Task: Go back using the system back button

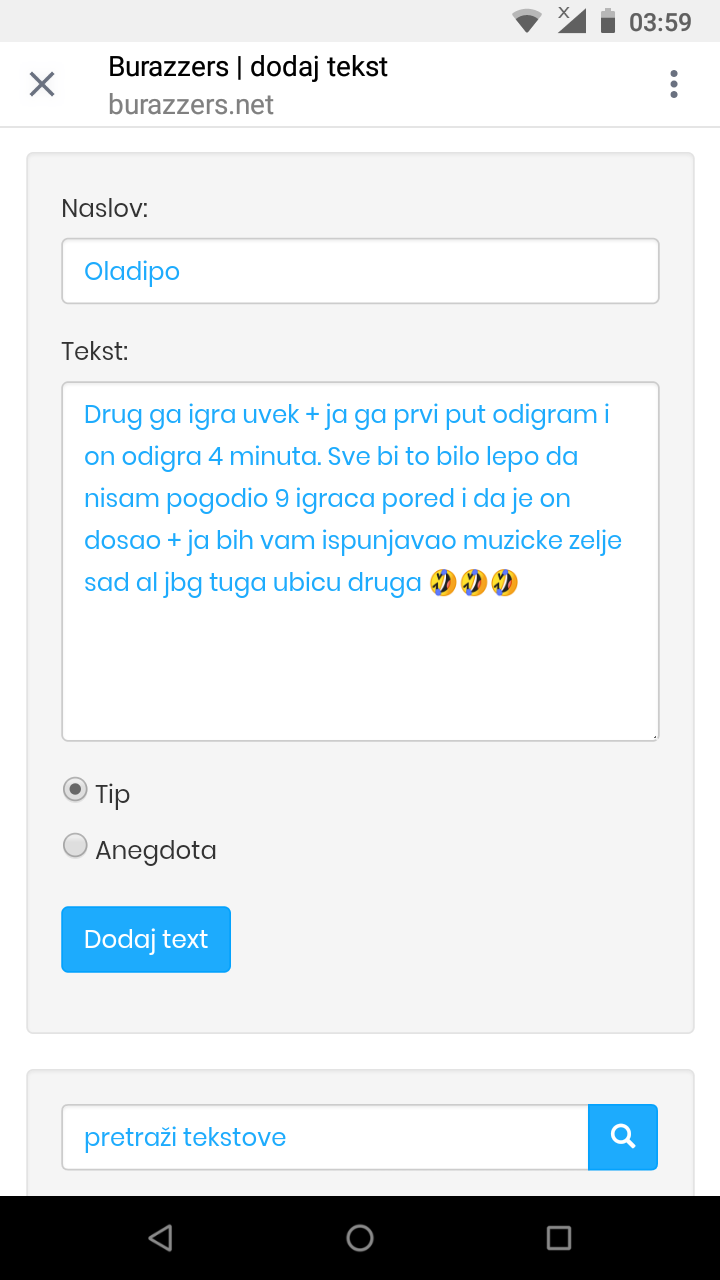Action: 160,1238
